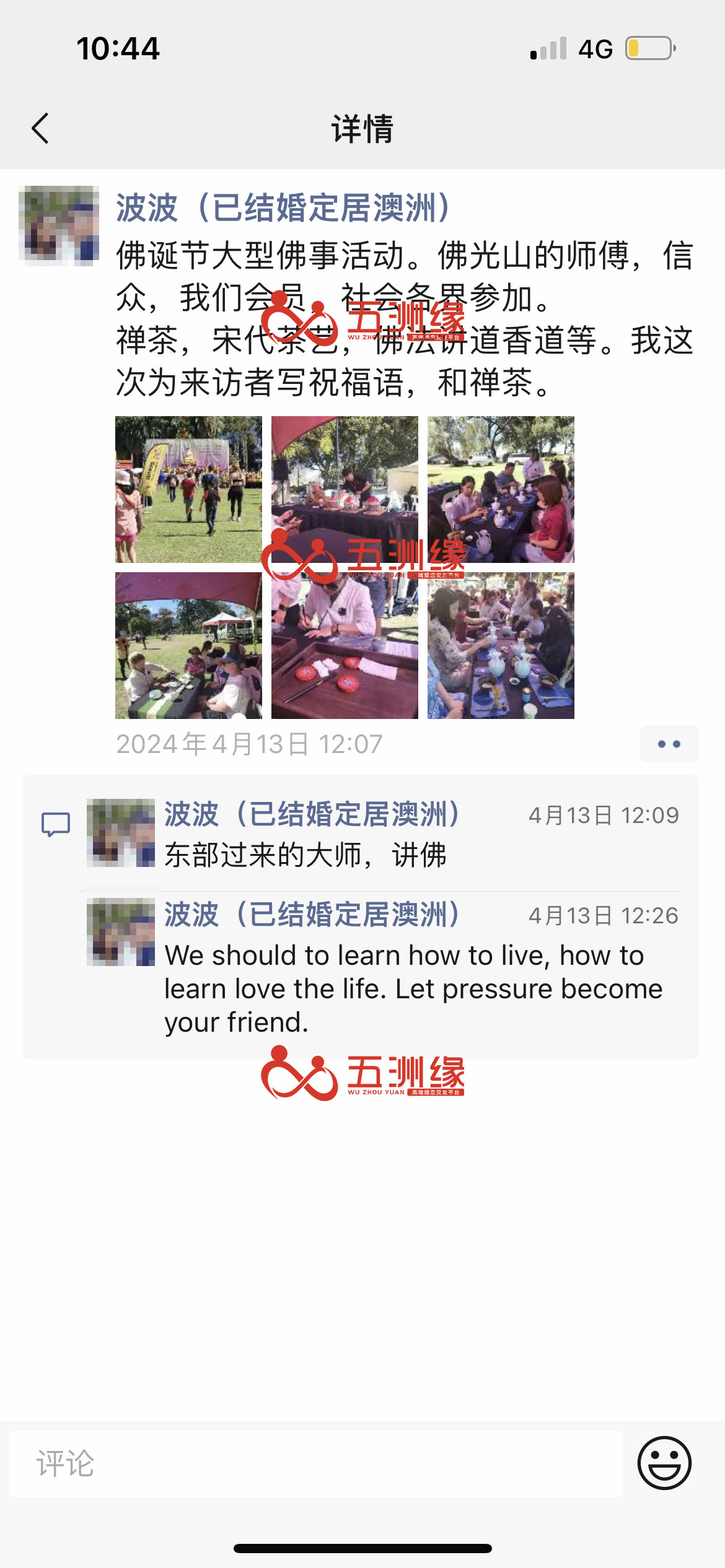Screen dimensions: 725x1568
Task: Open the emoji picker
Action: [664, 1464]
